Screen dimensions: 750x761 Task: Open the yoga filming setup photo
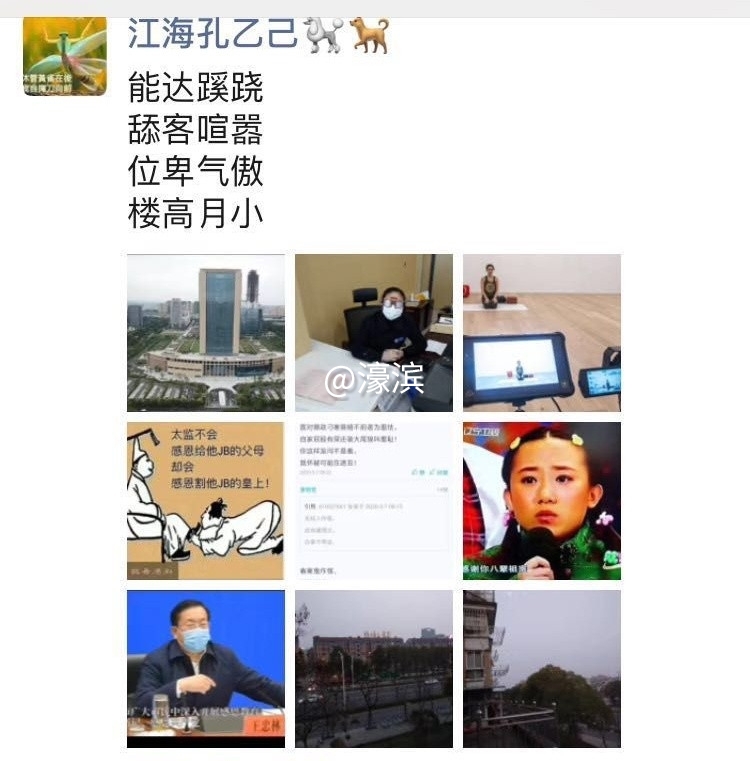(x=541, y=332)
